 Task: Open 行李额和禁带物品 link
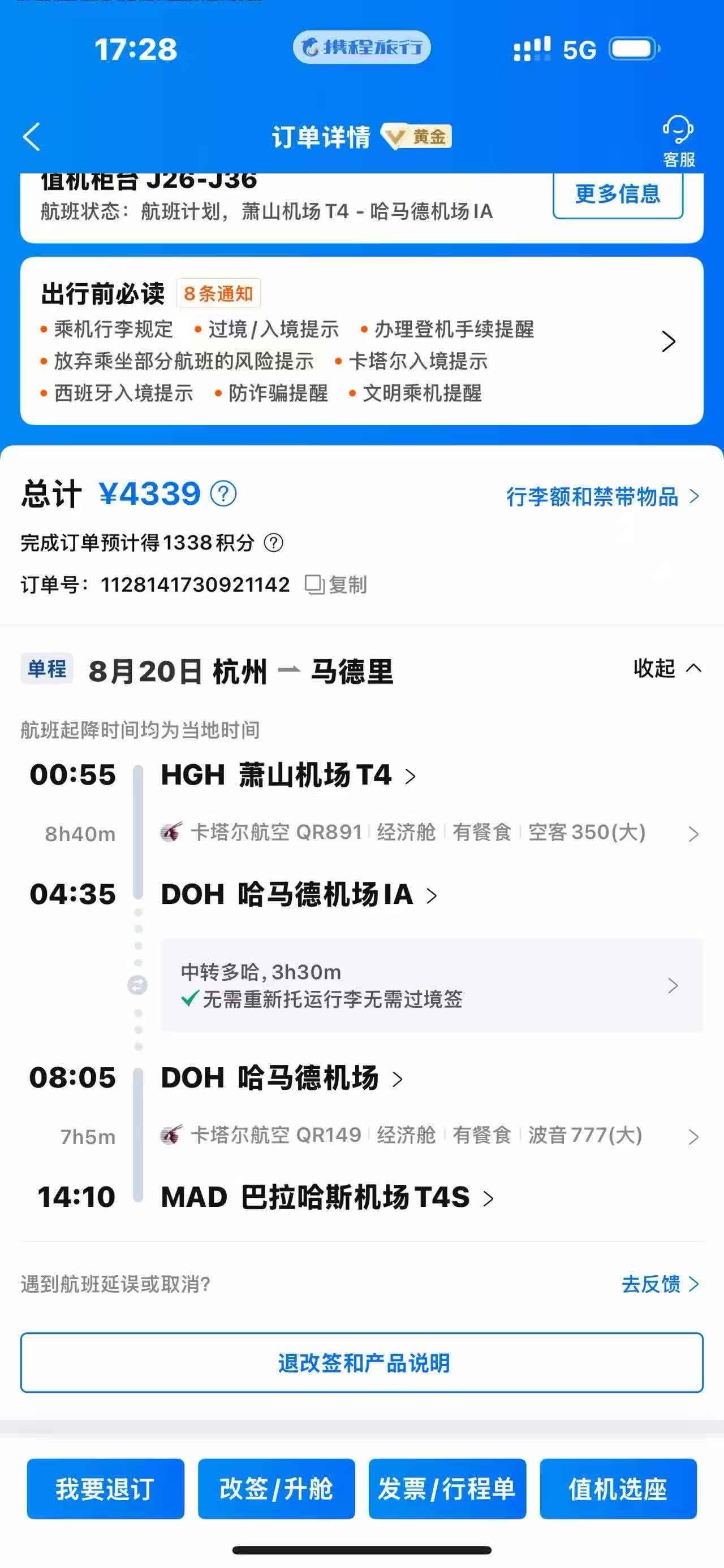603,497
